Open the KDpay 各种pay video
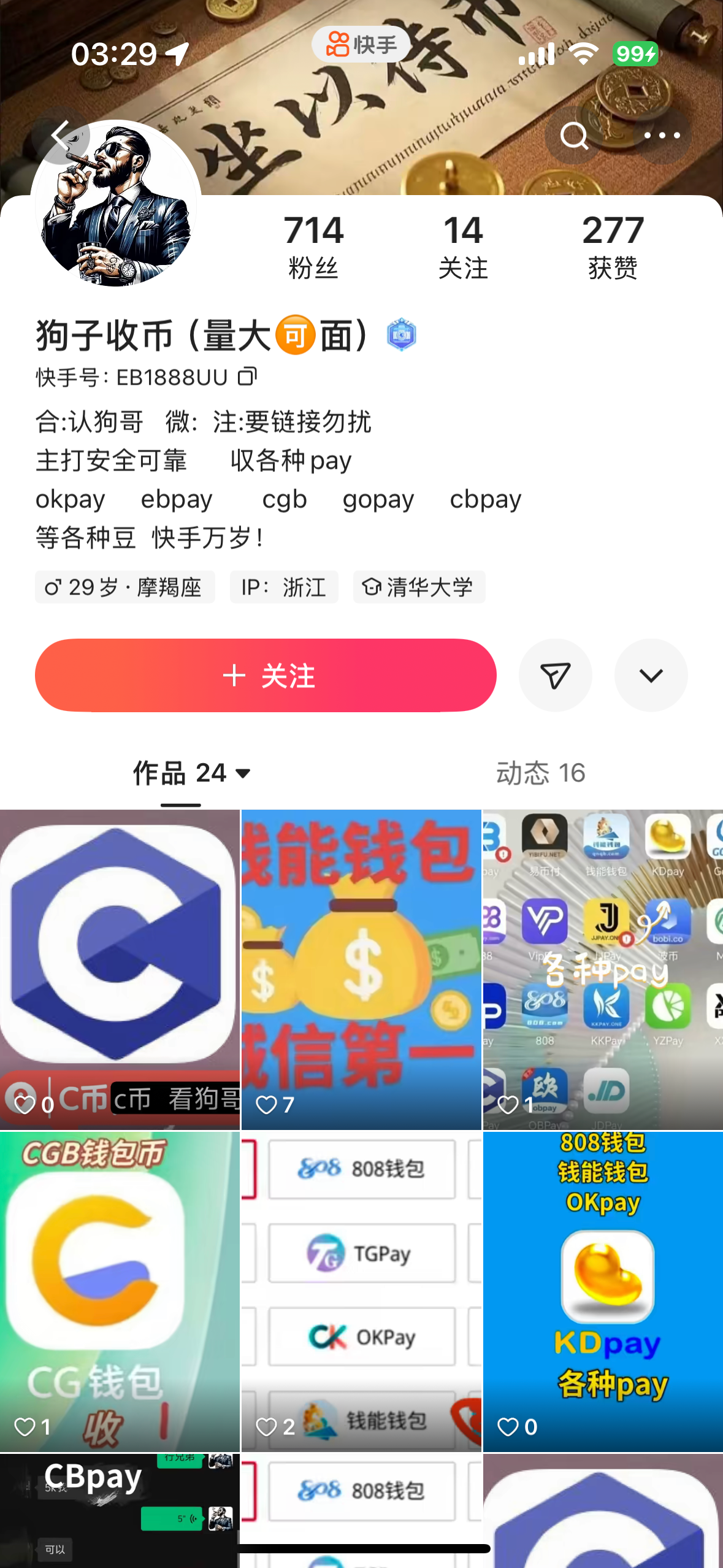Screen dimensions: 723x1568 [x=603, y=1291]
